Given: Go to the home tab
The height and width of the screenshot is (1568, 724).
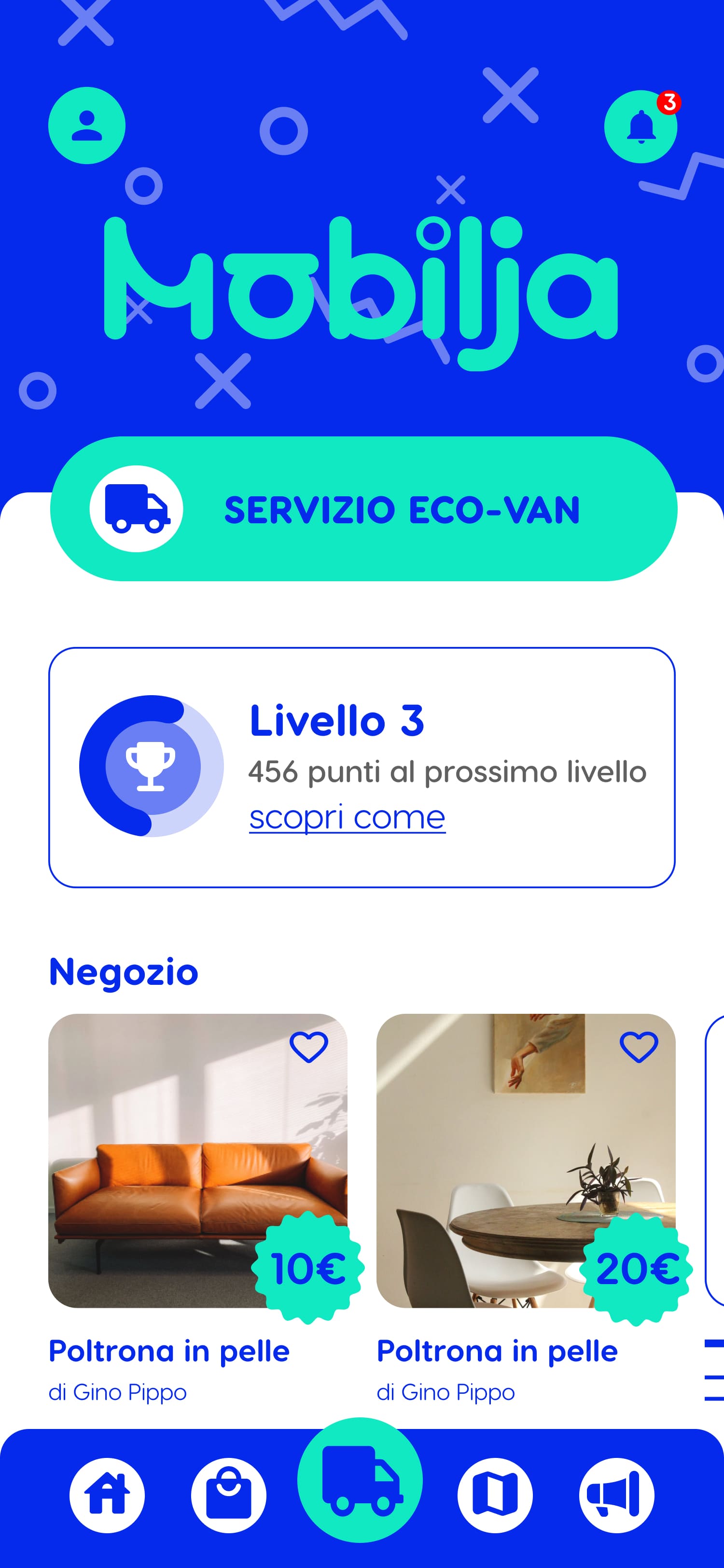Looking at the screenshot, I should pyautogui.click(x=107, y=1495).
